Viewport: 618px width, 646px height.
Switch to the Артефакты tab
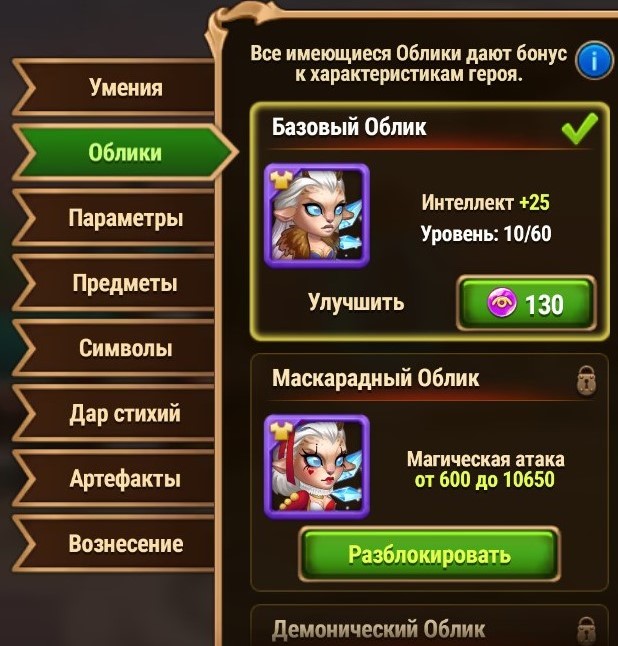coord(124,479)
